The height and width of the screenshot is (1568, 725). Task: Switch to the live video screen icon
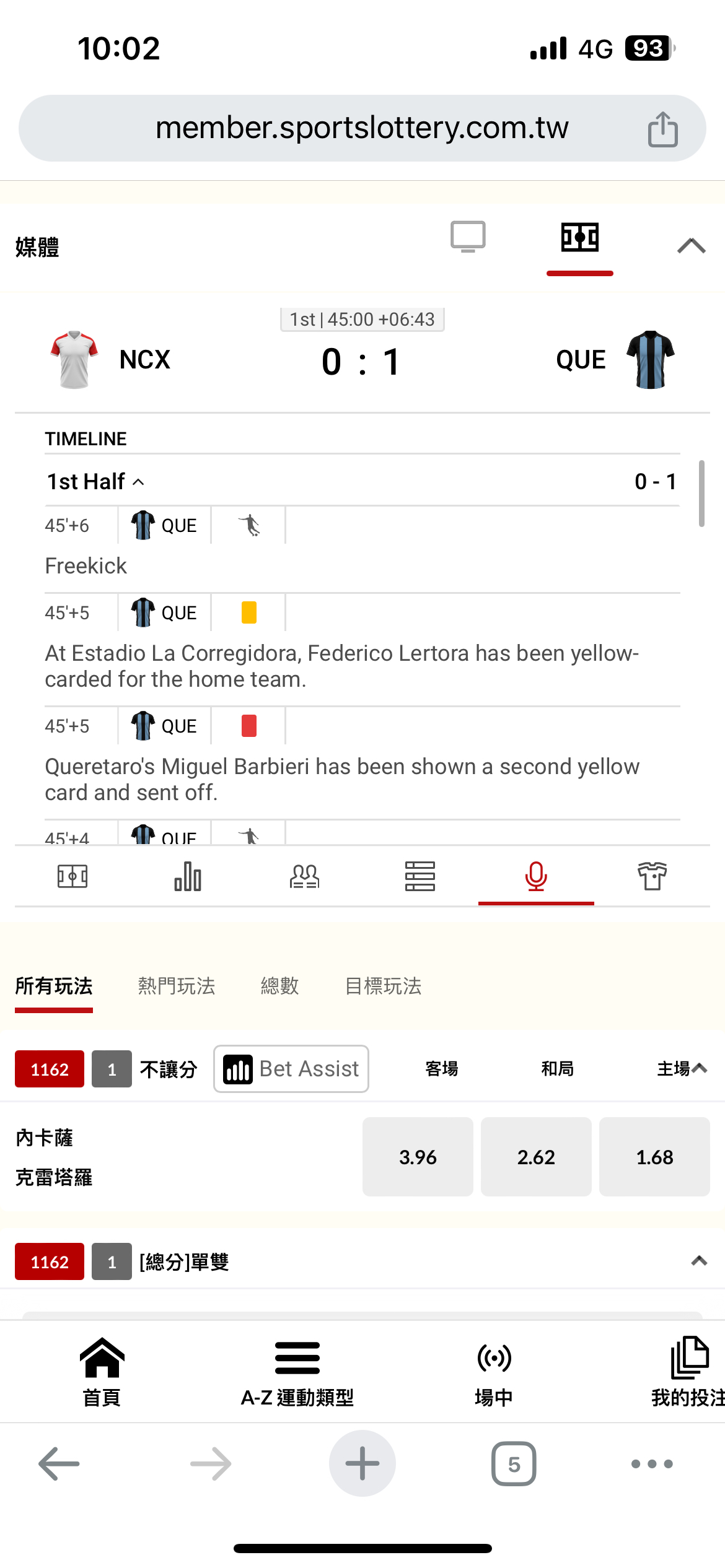pos(468,237)
